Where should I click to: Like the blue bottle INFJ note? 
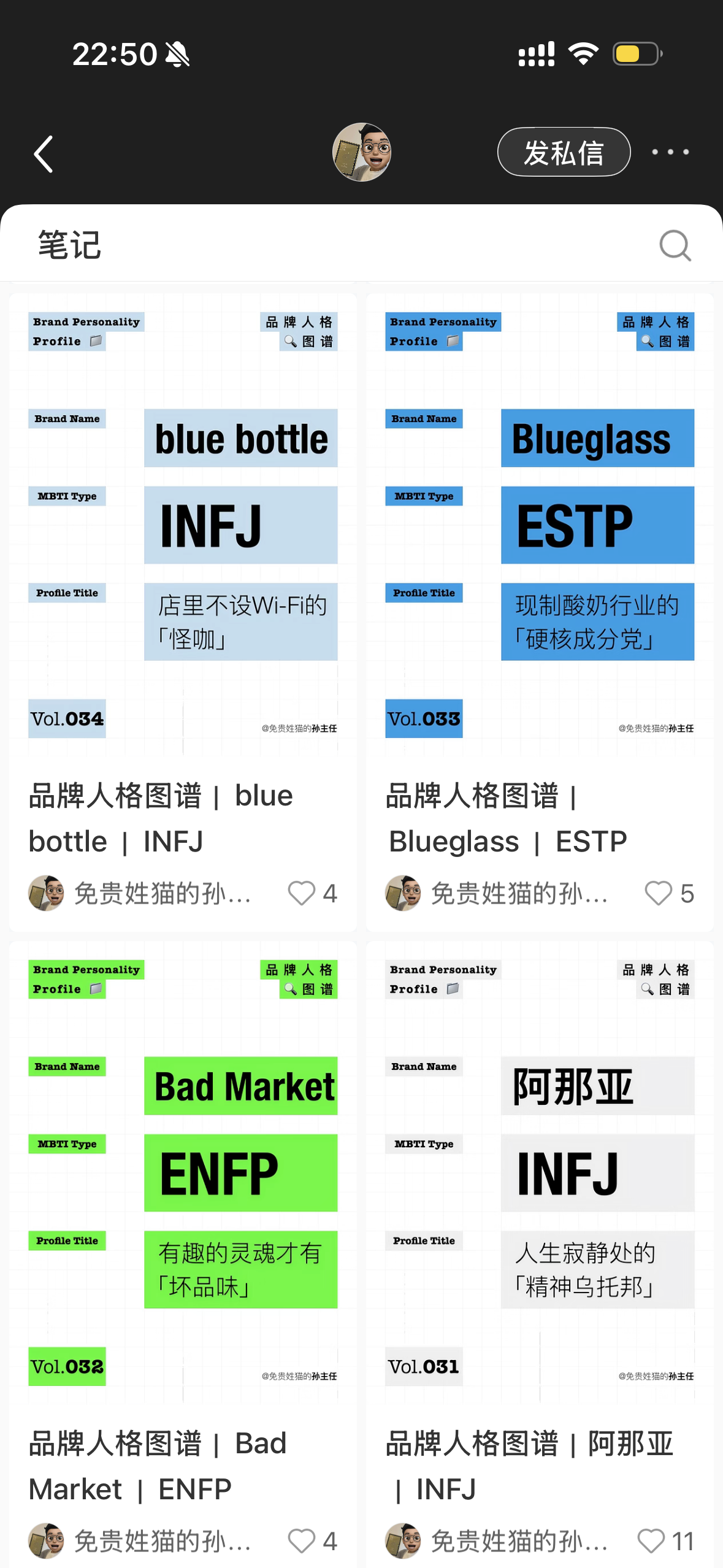click(x=302, y=893)
